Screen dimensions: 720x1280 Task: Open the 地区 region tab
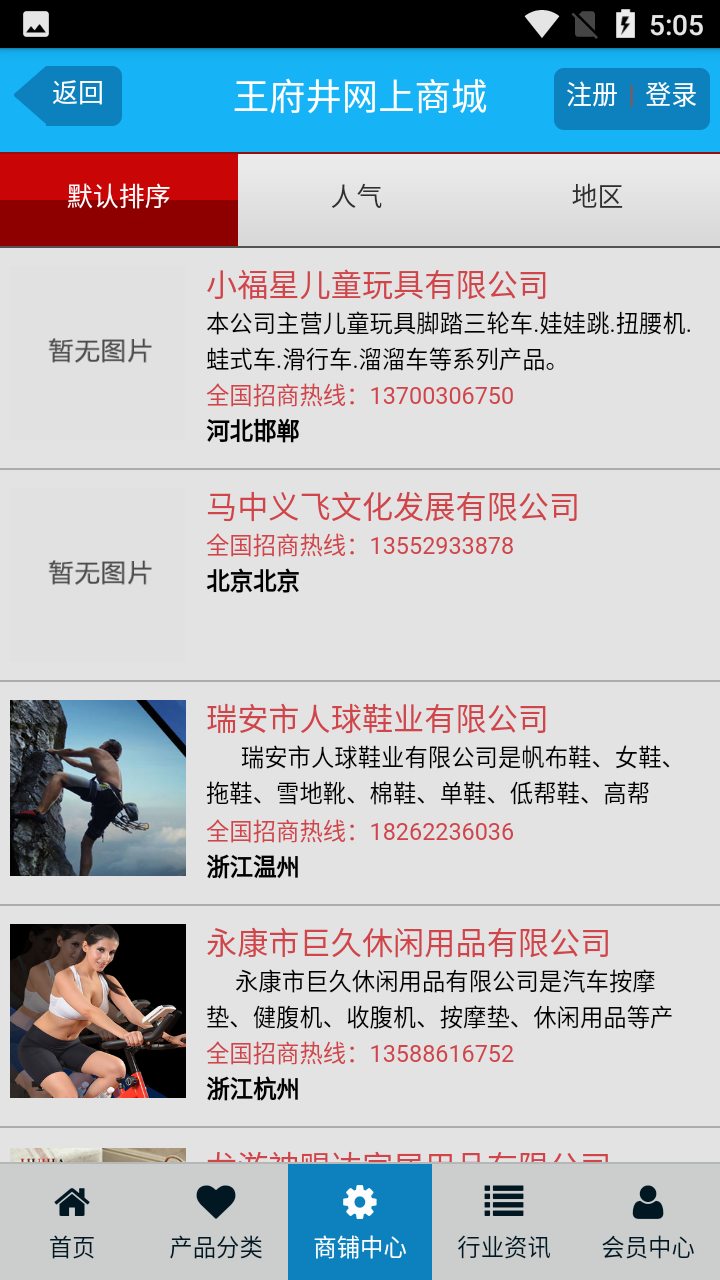(x=596, y=198)
